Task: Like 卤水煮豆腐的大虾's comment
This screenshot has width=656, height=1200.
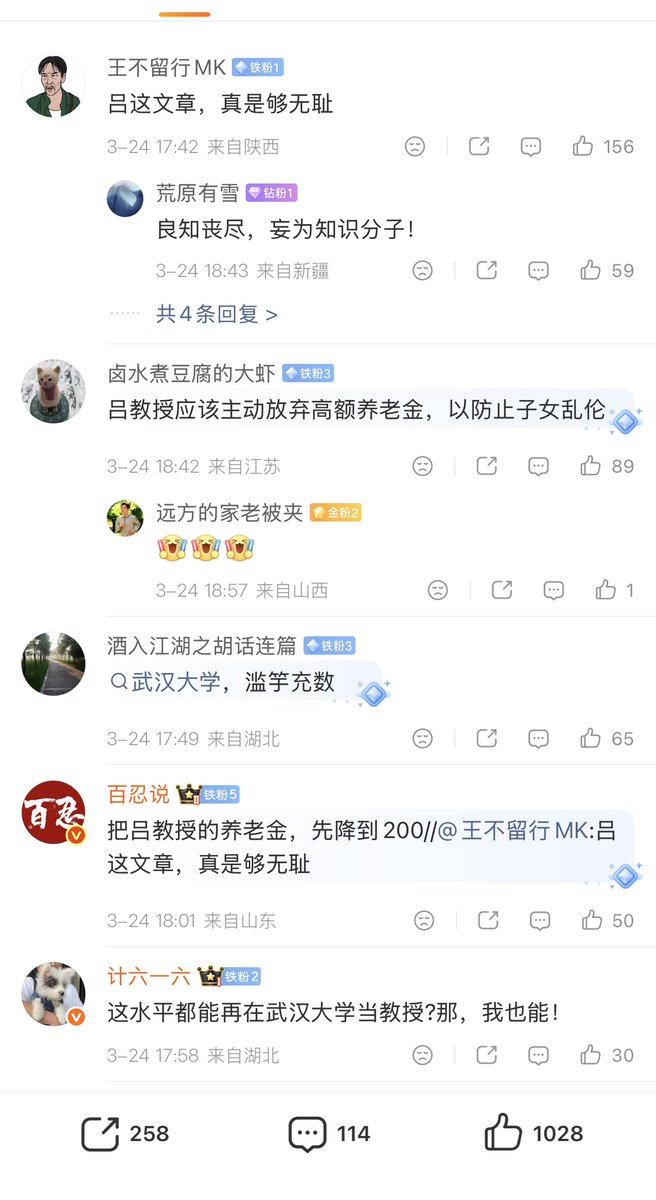Action: click(591, 466)
